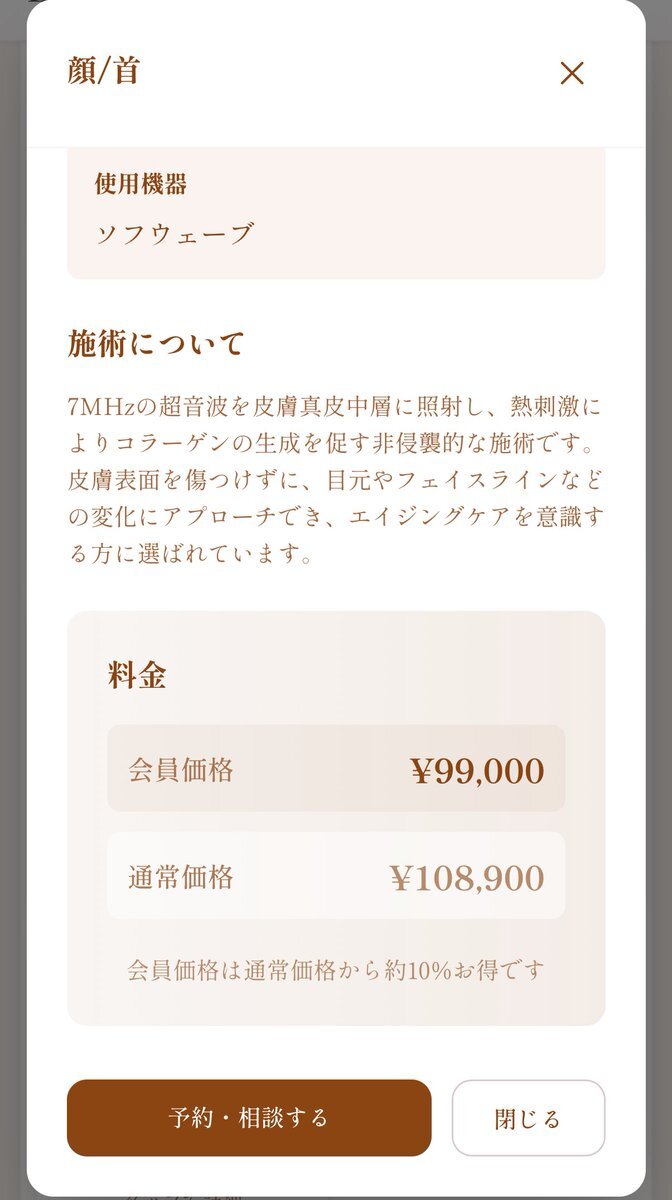Close the 顔/首 dialog with the X
The width and height of the screenshot is (672, 1200).
(571, 73)
